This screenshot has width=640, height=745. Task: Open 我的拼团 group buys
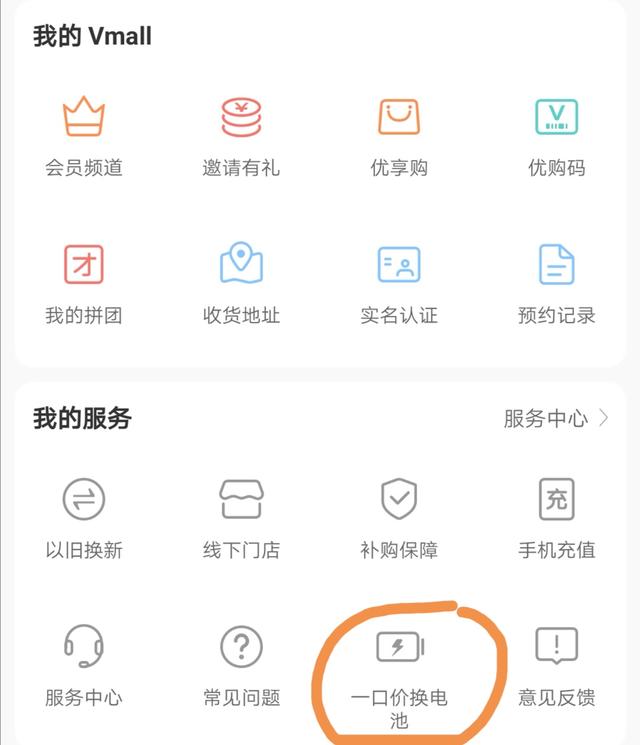click(84, 284)
